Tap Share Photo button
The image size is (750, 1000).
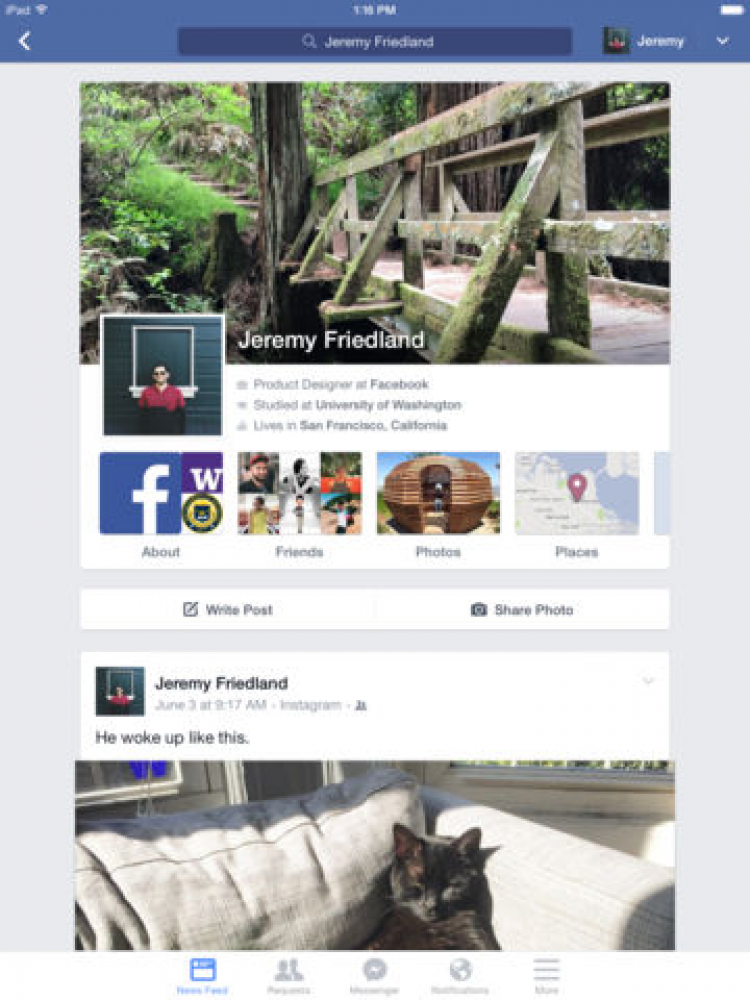522,610
